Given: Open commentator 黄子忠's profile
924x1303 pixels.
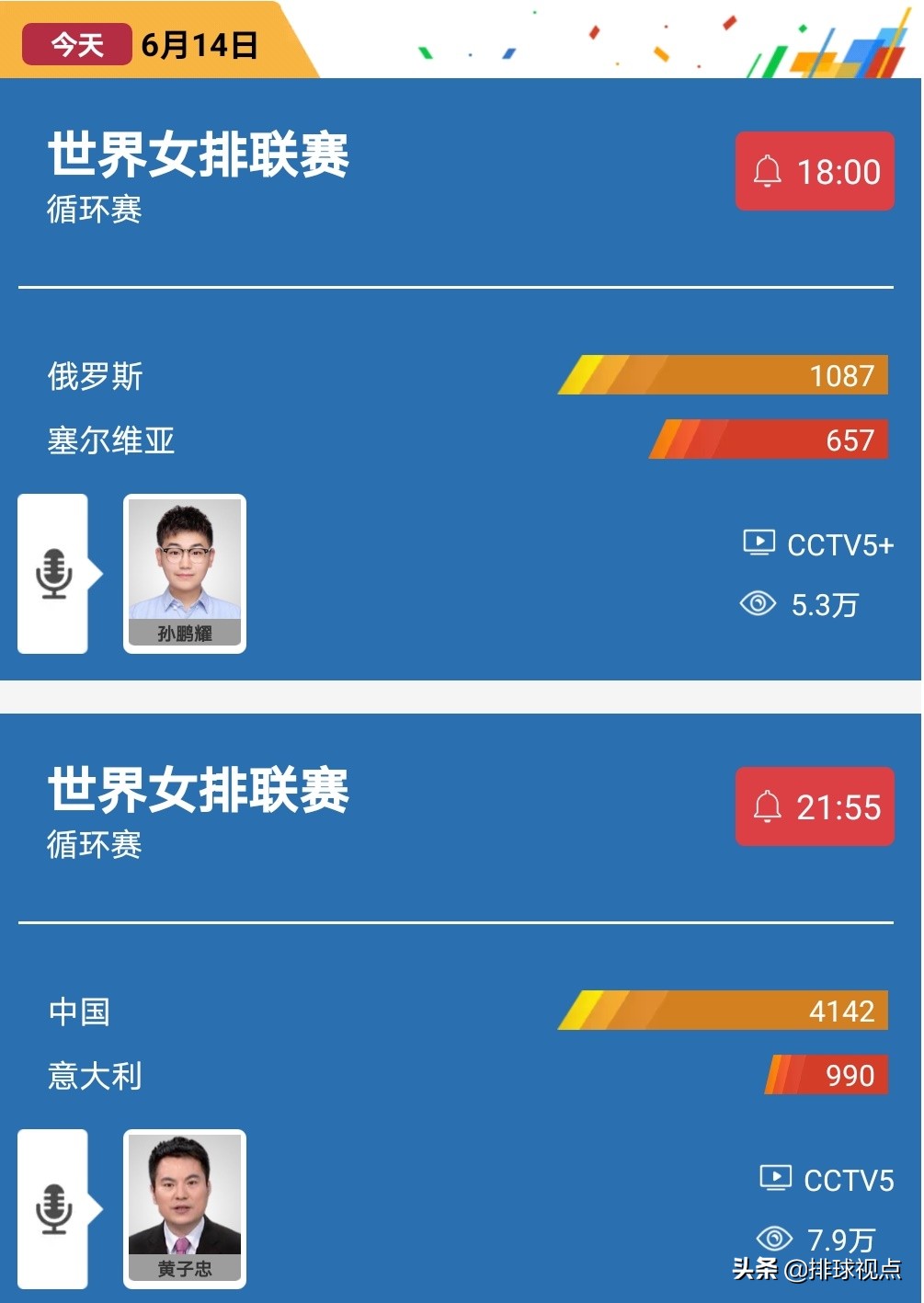Looking at the screenshot, I should click(185, 1208).
